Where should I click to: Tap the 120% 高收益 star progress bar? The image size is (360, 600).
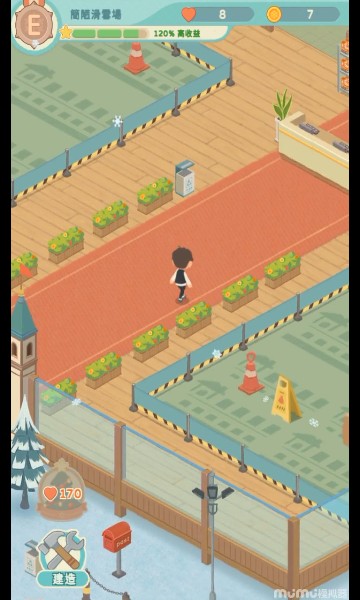(x=143, y=33)
